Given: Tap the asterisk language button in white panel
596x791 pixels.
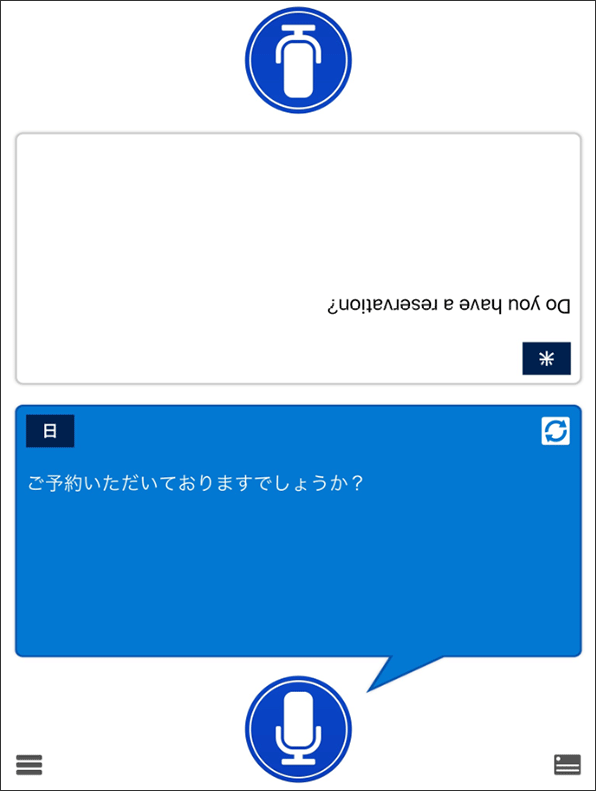Looking at the screenshot, I should pos(547,359).
